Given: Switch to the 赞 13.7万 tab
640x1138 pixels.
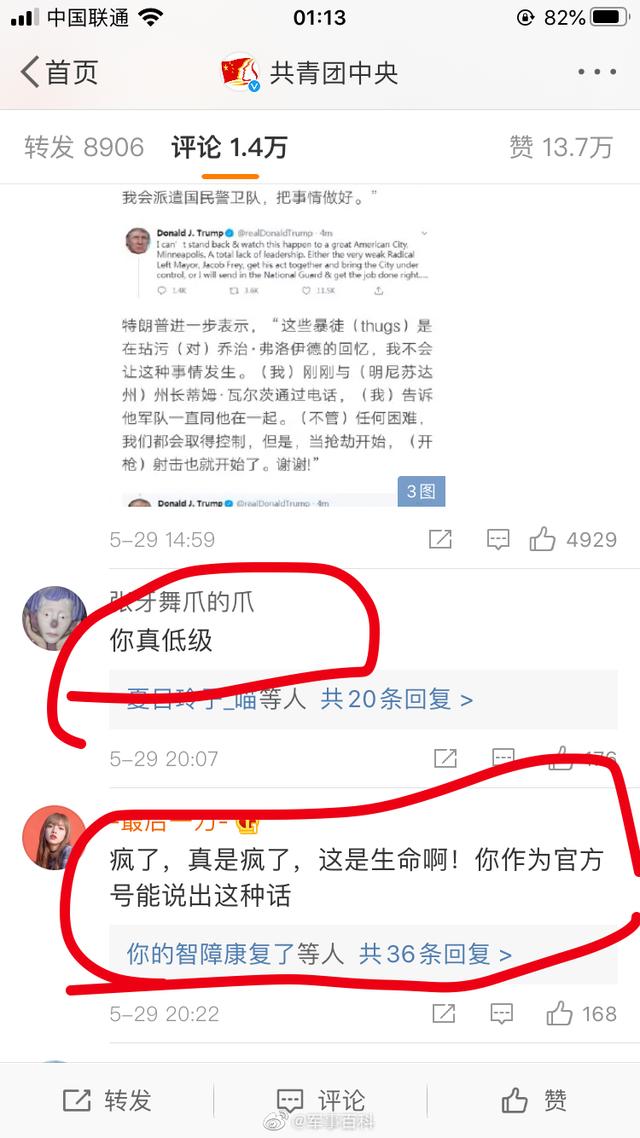Looking at the screenshot, I should coord(560,148).
